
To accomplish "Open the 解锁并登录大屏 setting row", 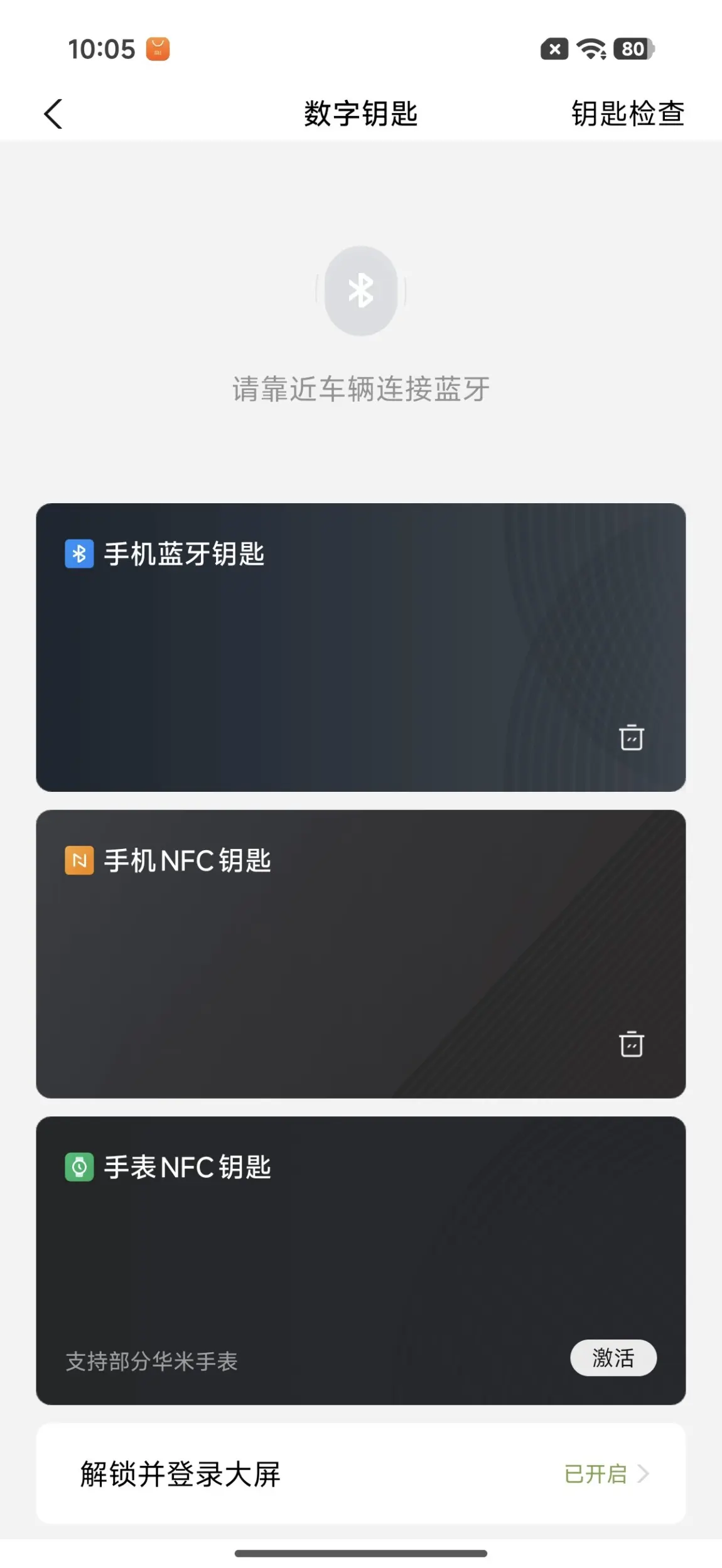I will 361,1473.
